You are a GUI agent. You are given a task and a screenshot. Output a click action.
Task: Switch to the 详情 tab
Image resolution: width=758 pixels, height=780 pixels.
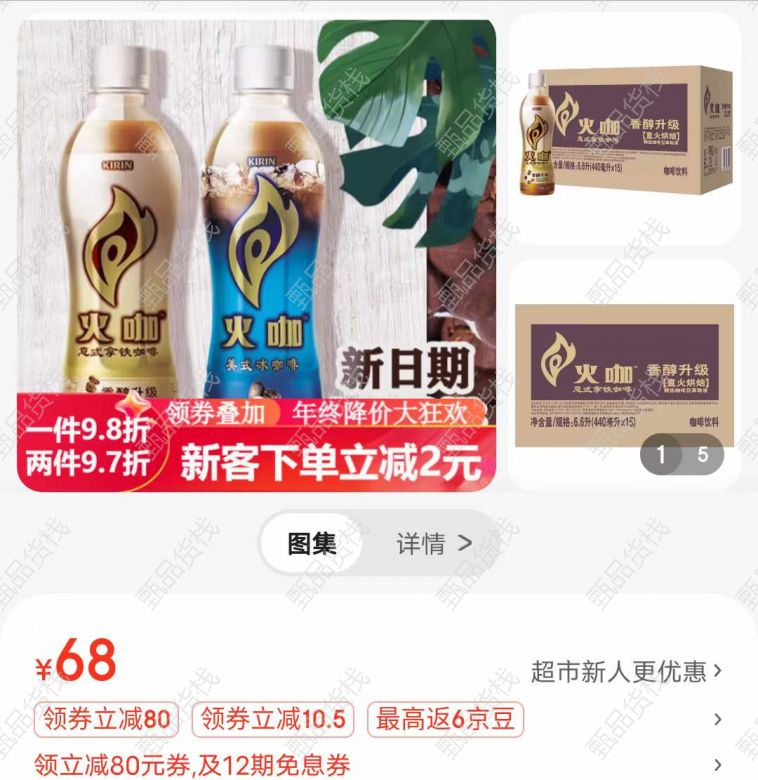click(433, 544)
